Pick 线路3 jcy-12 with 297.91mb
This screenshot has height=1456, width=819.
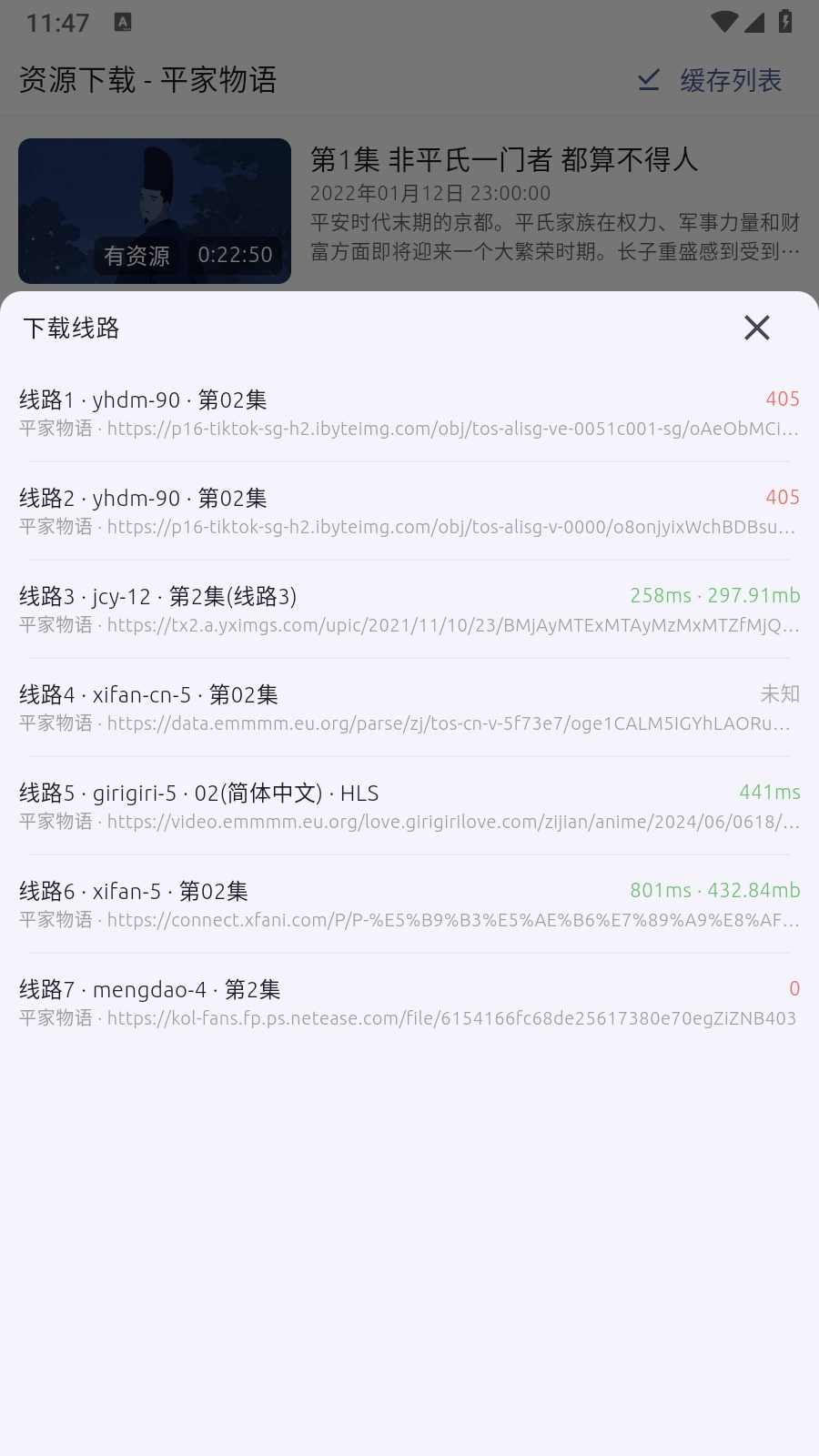click(409, 610)
